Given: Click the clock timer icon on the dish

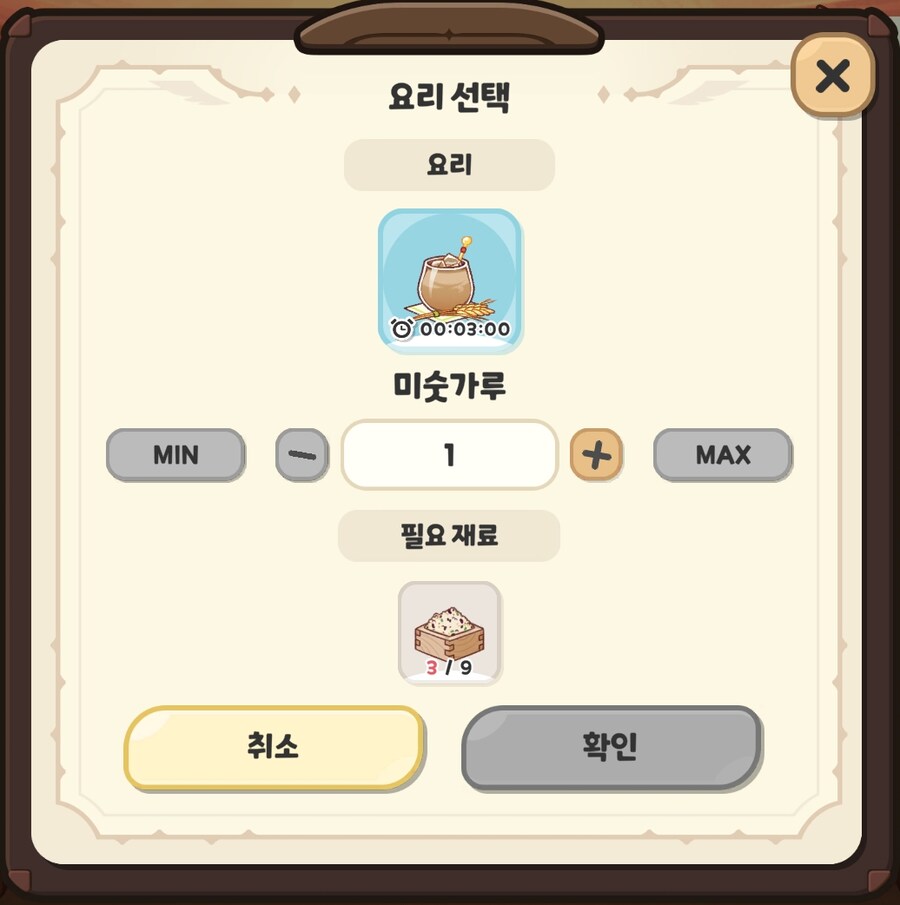Looking at the screenshot, I should point(401,326).
